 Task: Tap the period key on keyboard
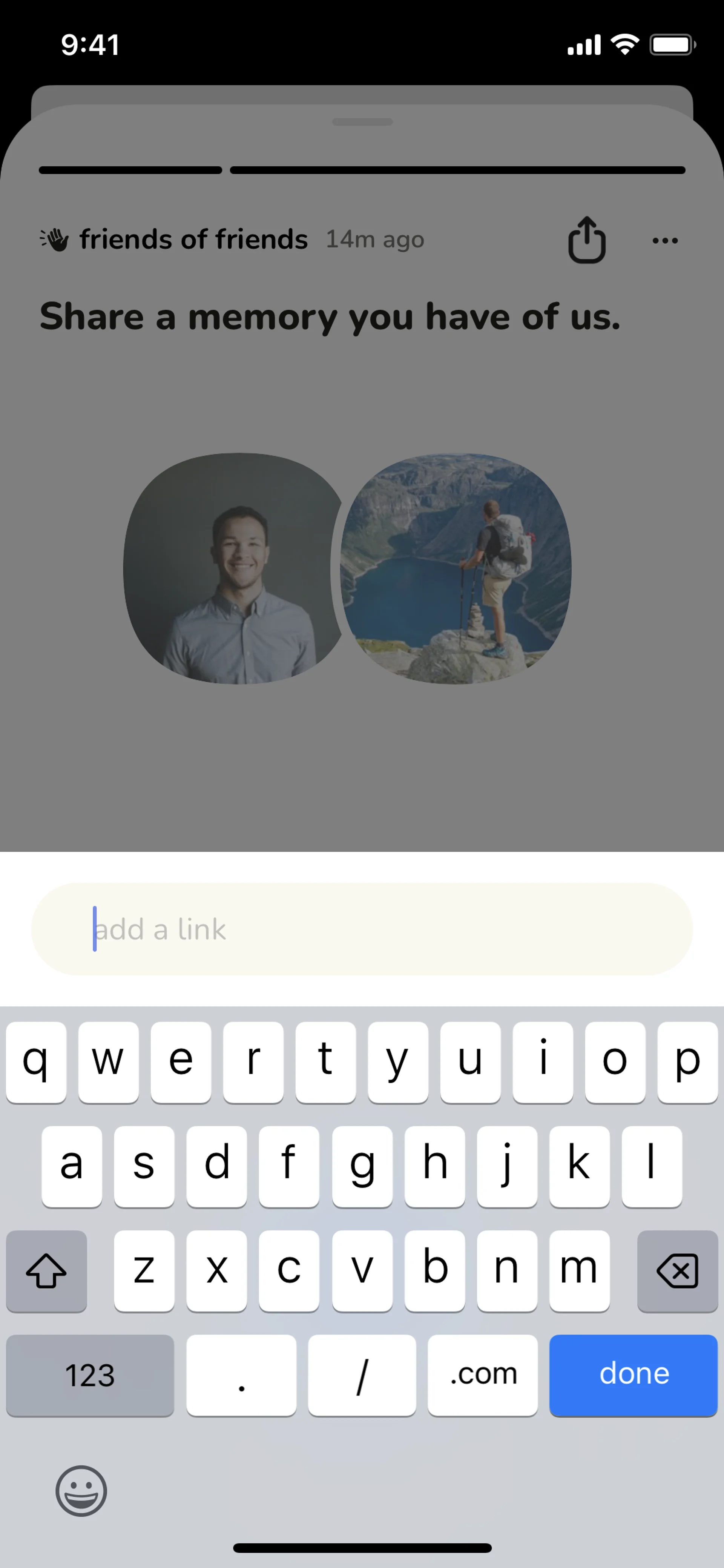(241, 1374)
